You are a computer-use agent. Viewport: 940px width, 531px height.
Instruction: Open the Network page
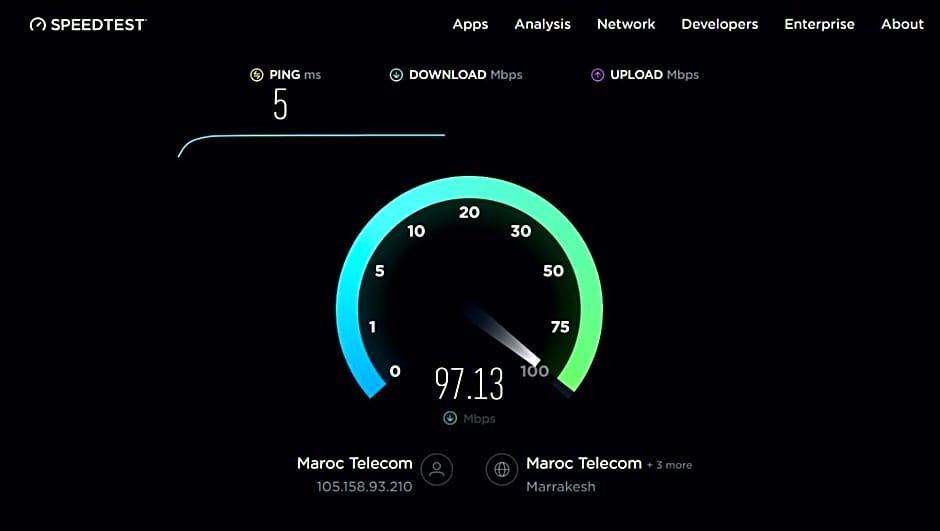coord(626,24)
